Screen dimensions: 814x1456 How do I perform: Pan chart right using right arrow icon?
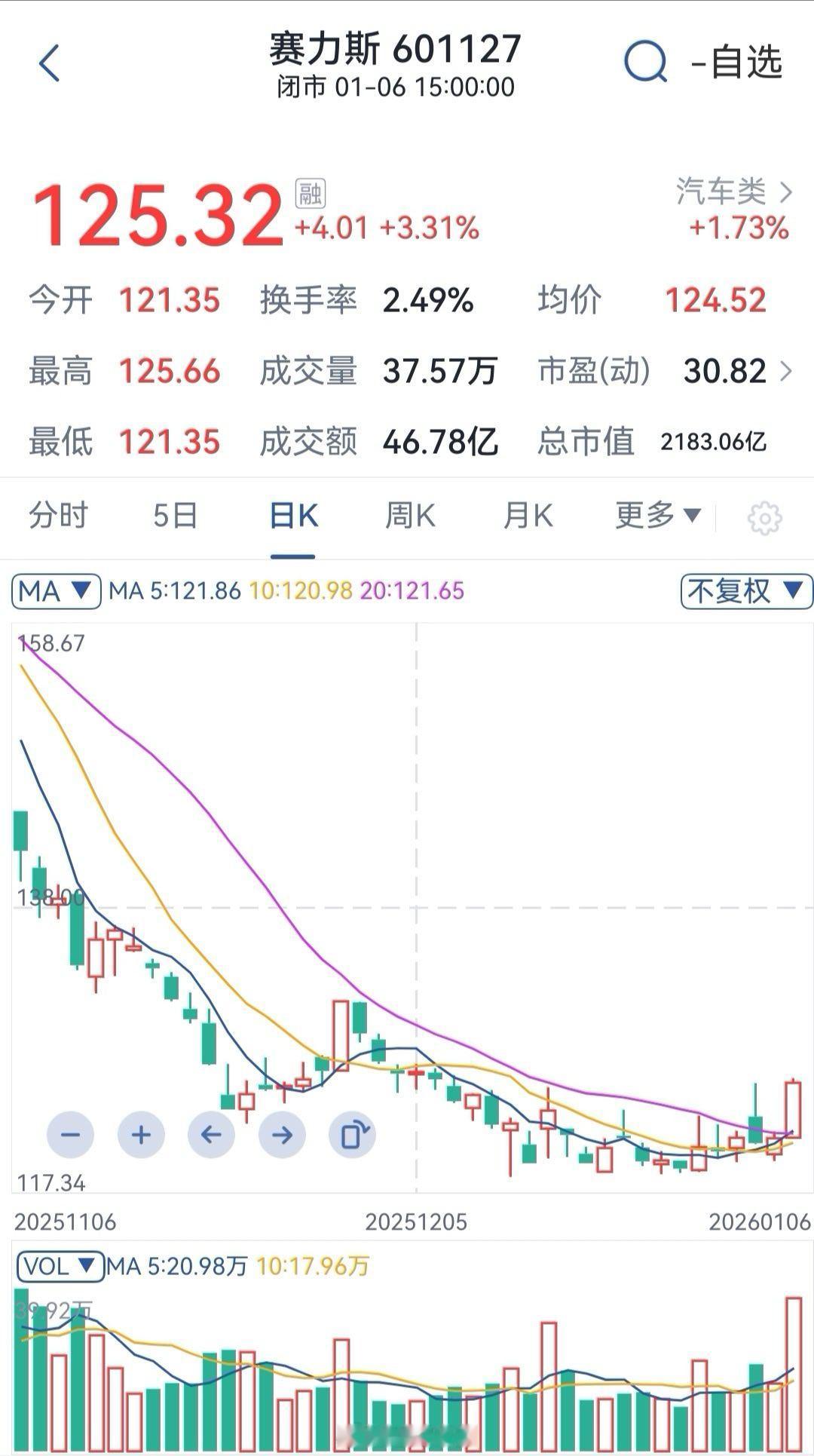coord(281,1135)
